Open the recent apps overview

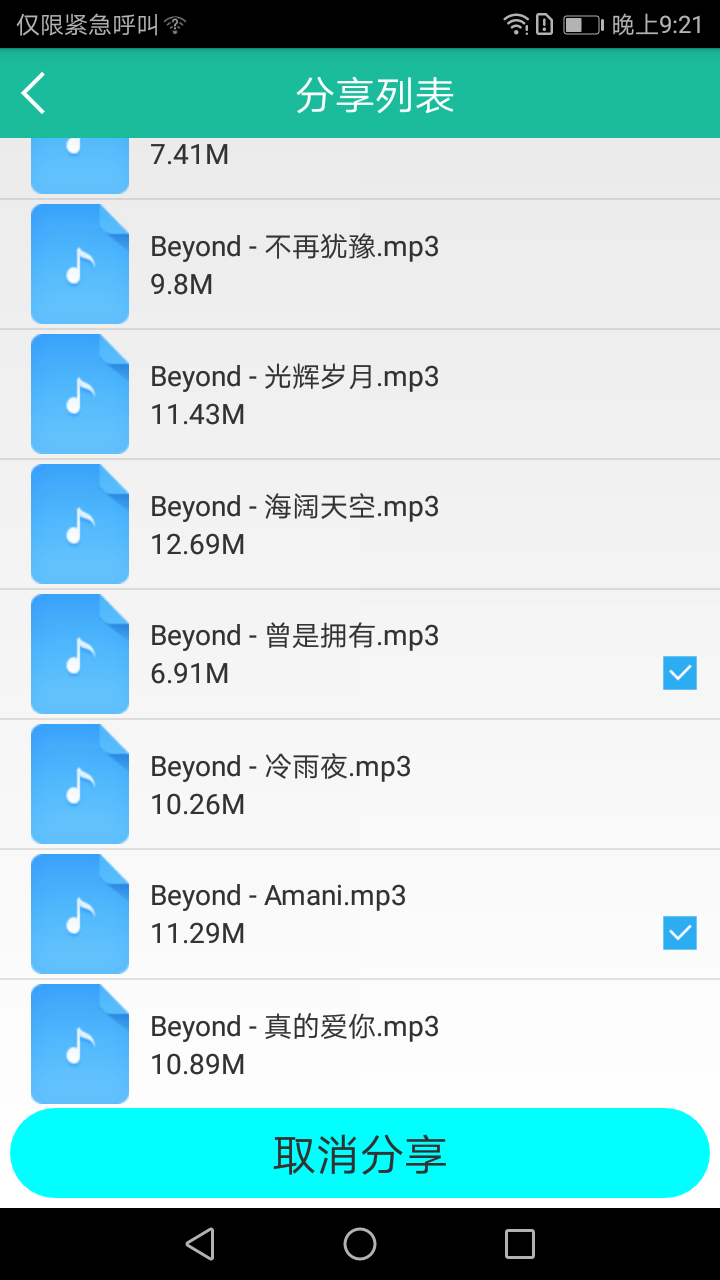tap(519, 1244)
